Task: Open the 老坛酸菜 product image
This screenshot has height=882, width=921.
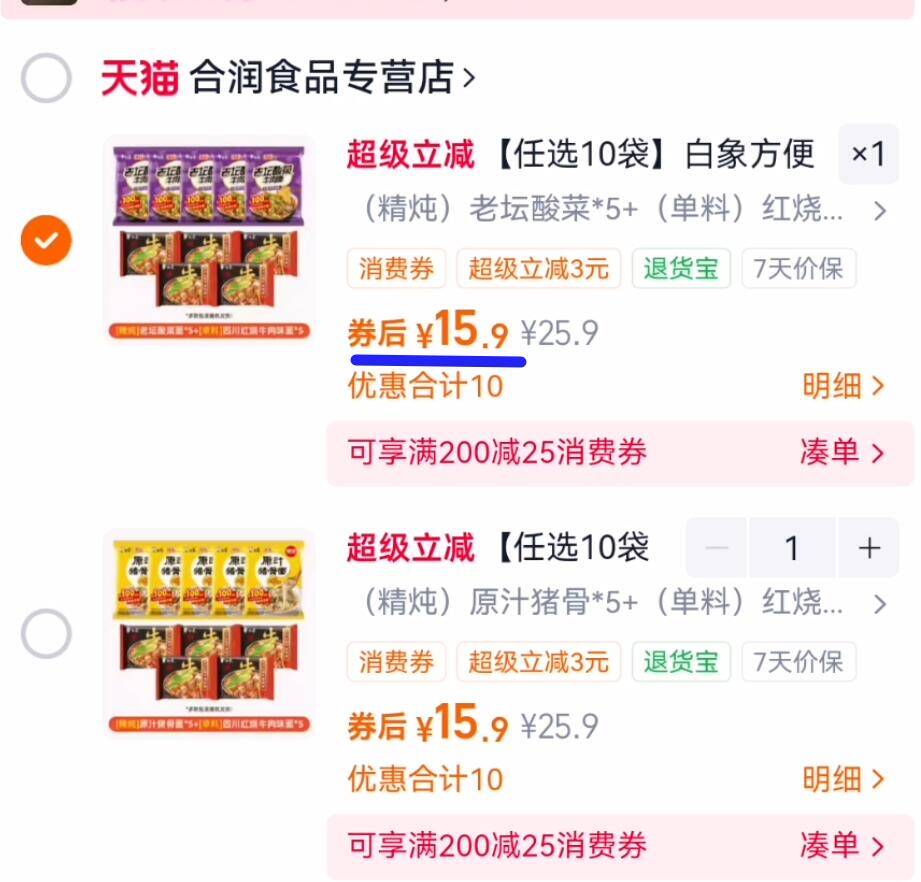Action: coord(210,240)
